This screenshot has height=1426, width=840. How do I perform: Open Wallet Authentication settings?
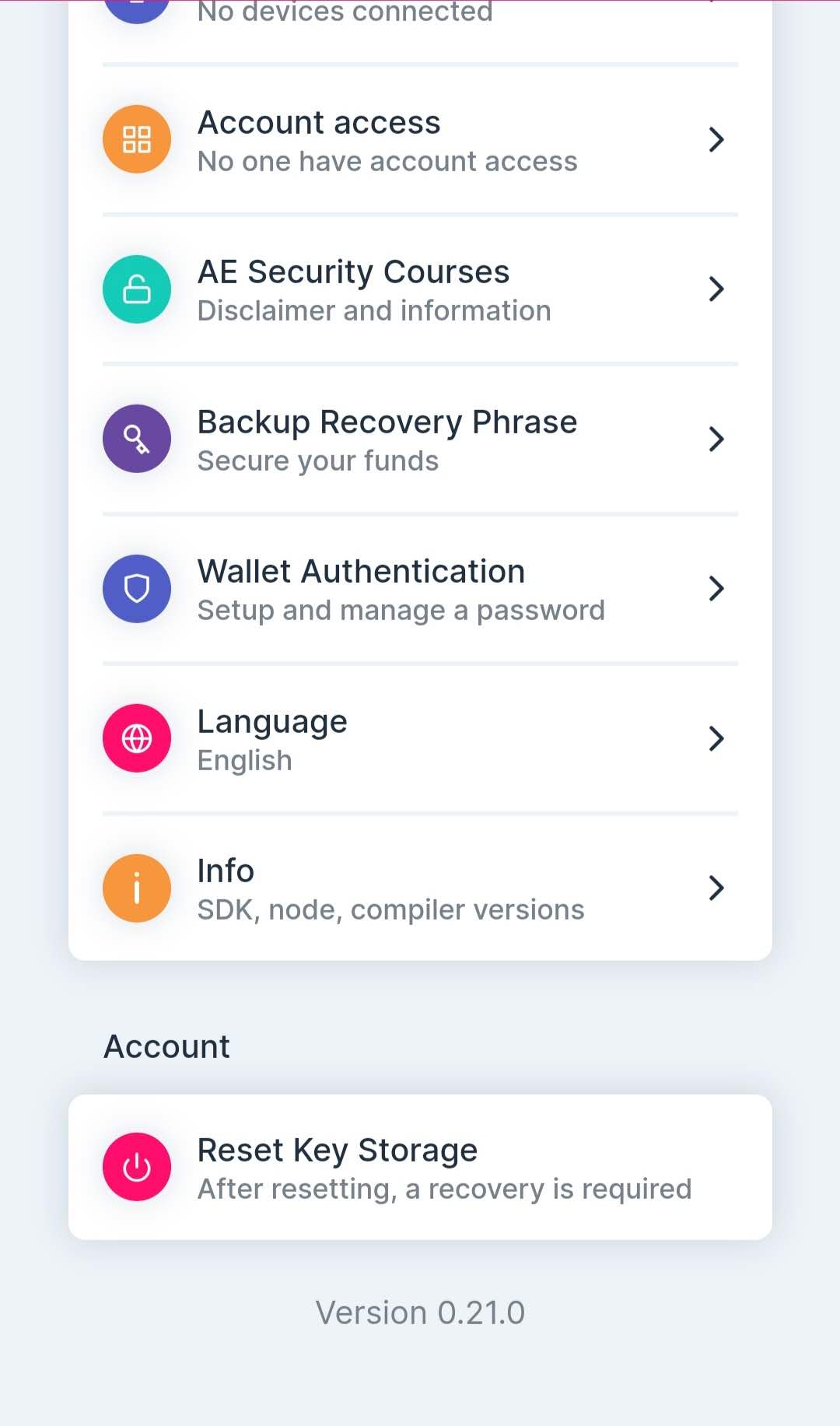(x=420, y=589)
